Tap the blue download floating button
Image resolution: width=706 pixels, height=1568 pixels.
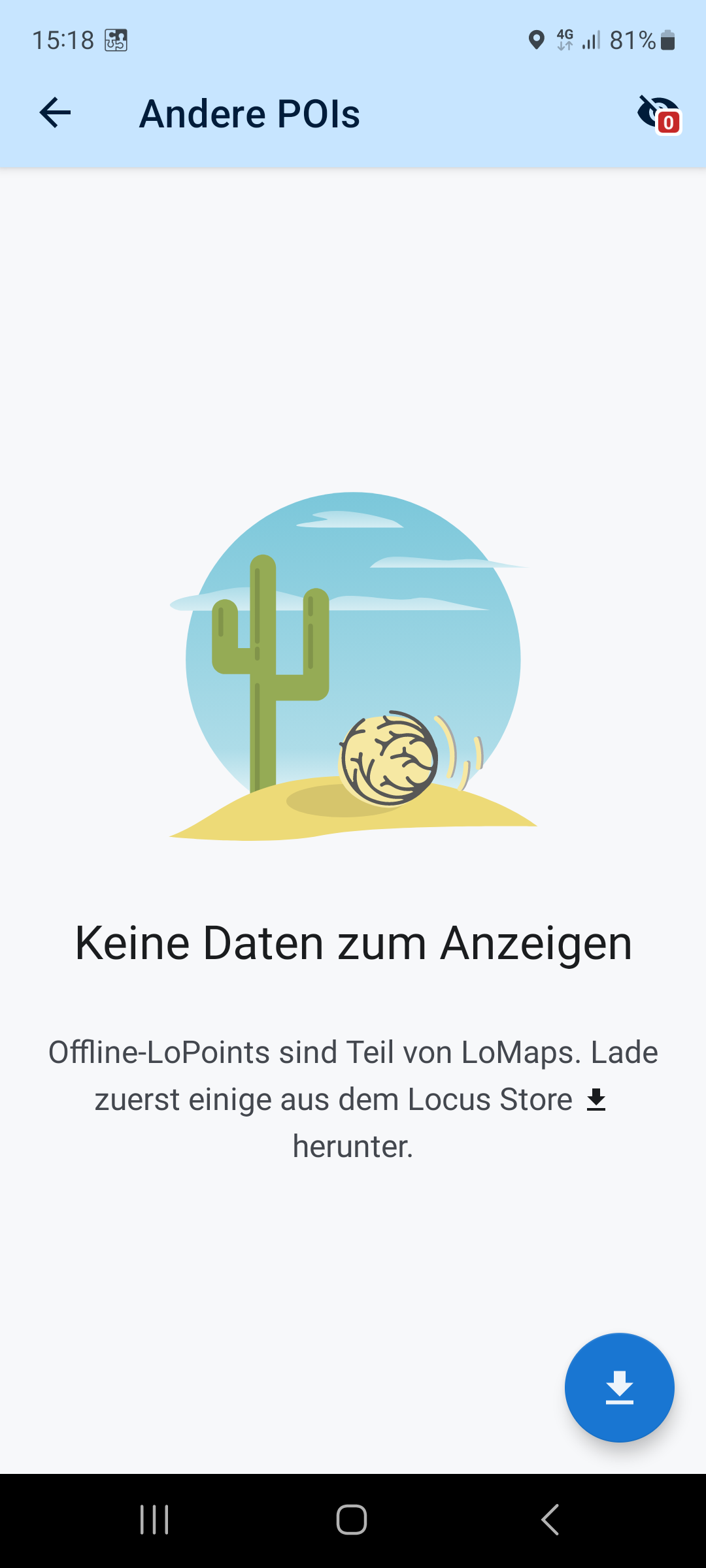619,1387
